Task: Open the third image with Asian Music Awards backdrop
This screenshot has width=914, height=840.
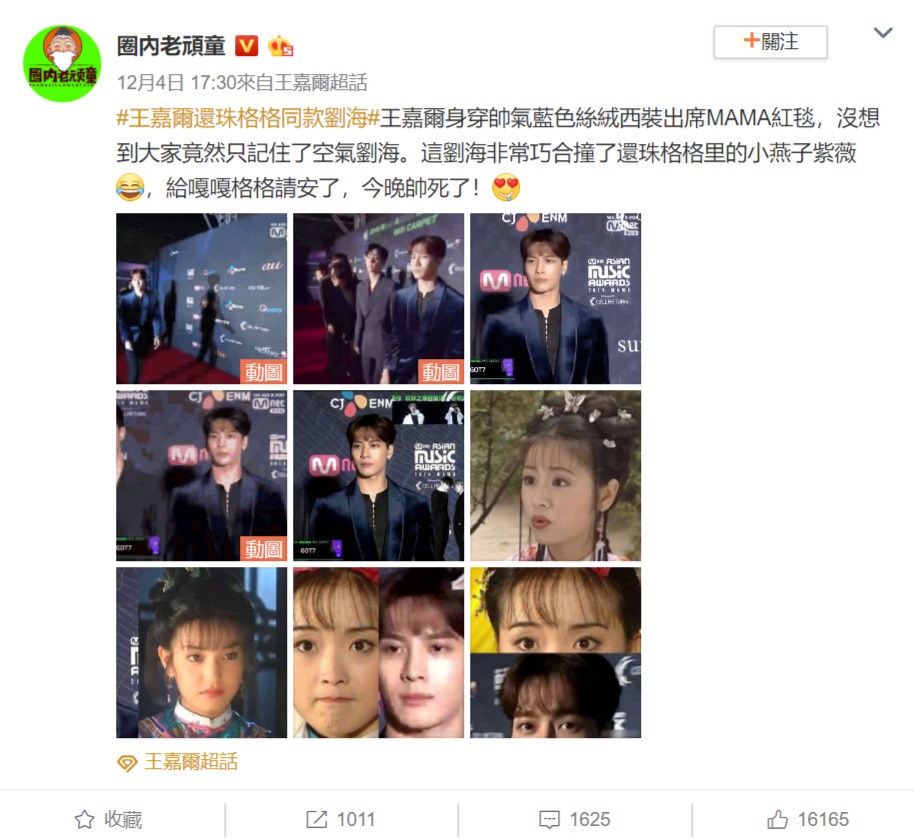Action: [x=555, y=299]
